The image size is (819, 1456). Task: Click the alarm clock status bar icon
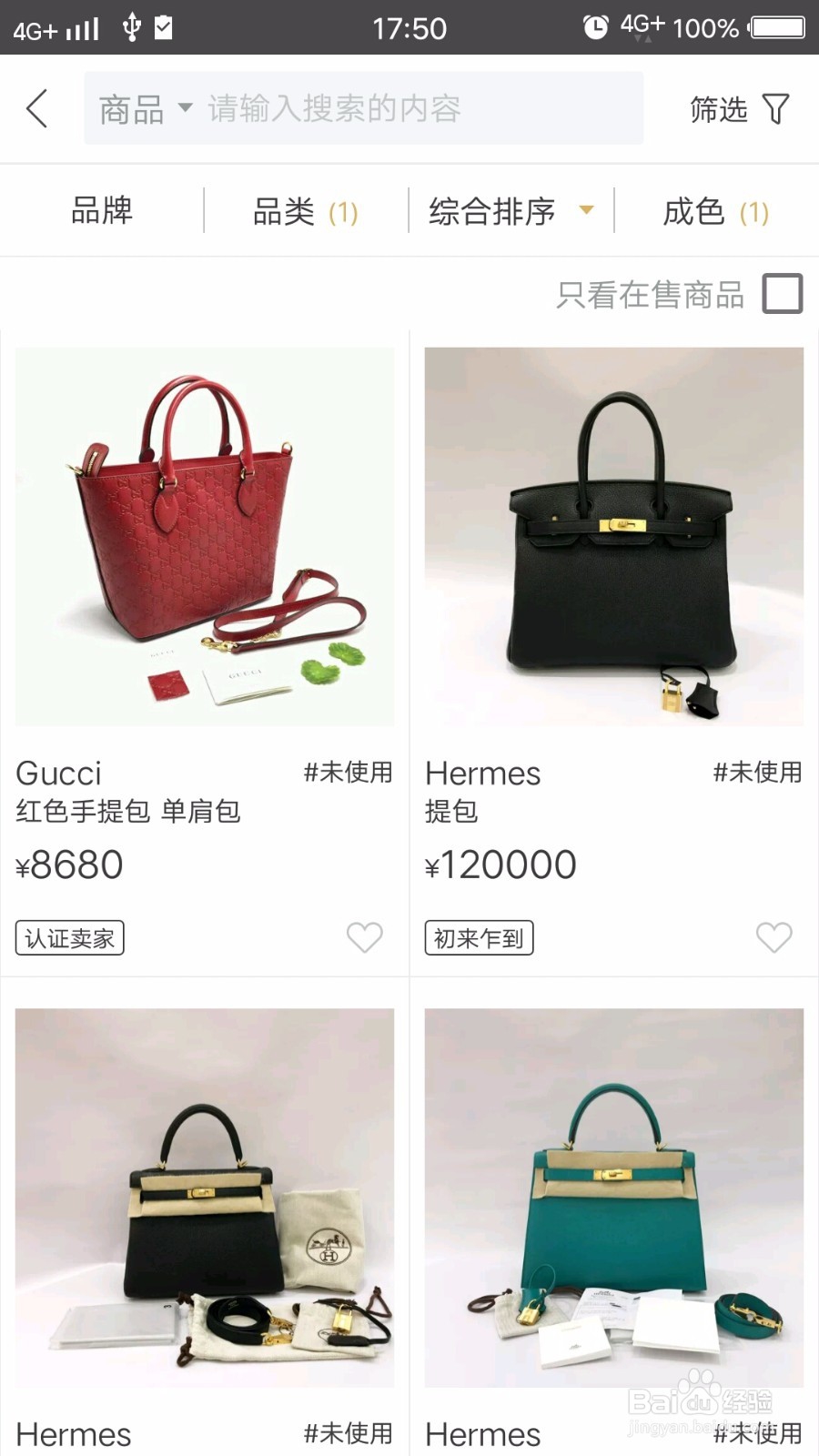(596, 27)
